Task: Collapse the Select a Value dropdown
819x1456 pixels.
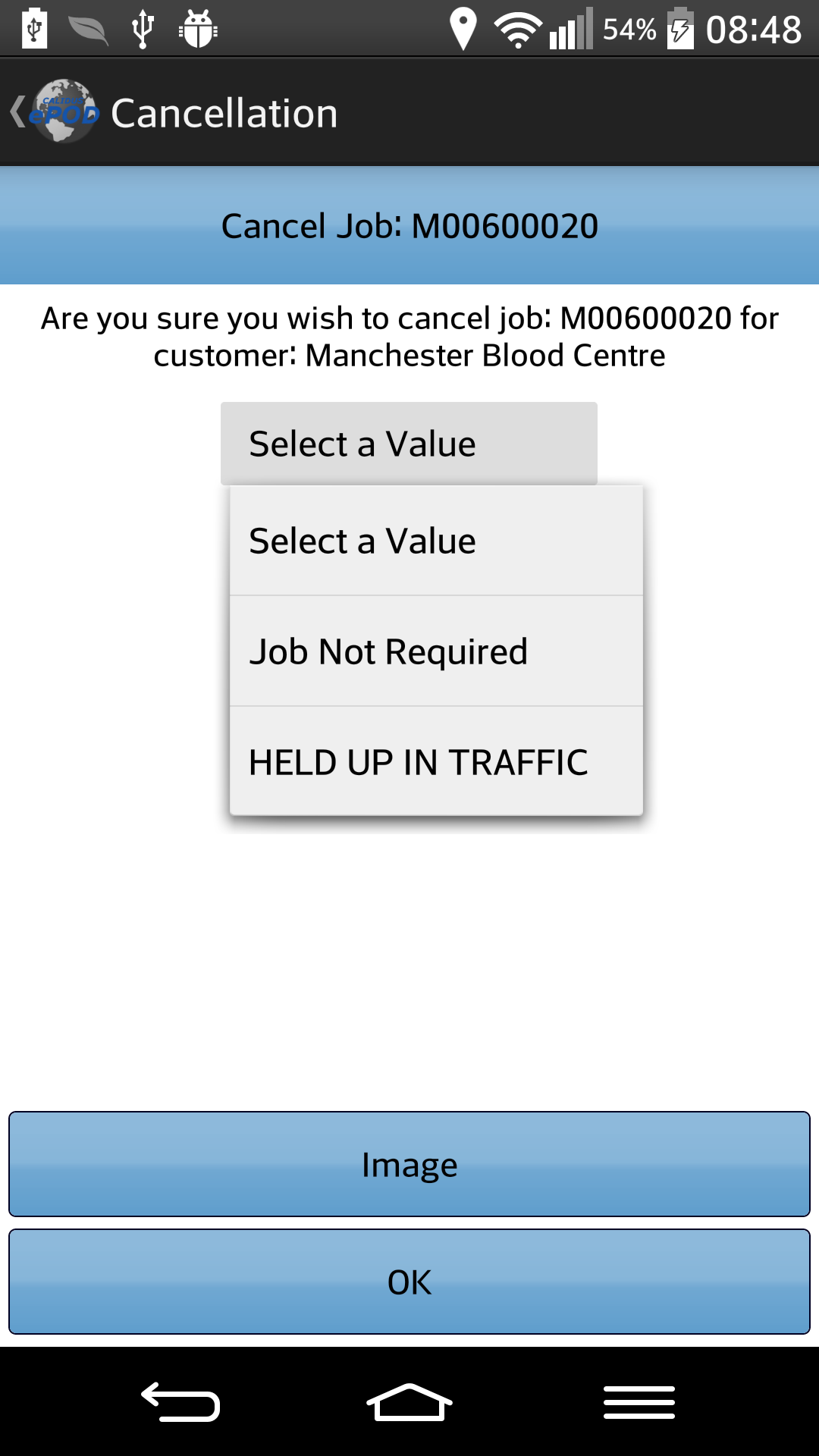Action: pyautogui.click(x=409, y=444)
